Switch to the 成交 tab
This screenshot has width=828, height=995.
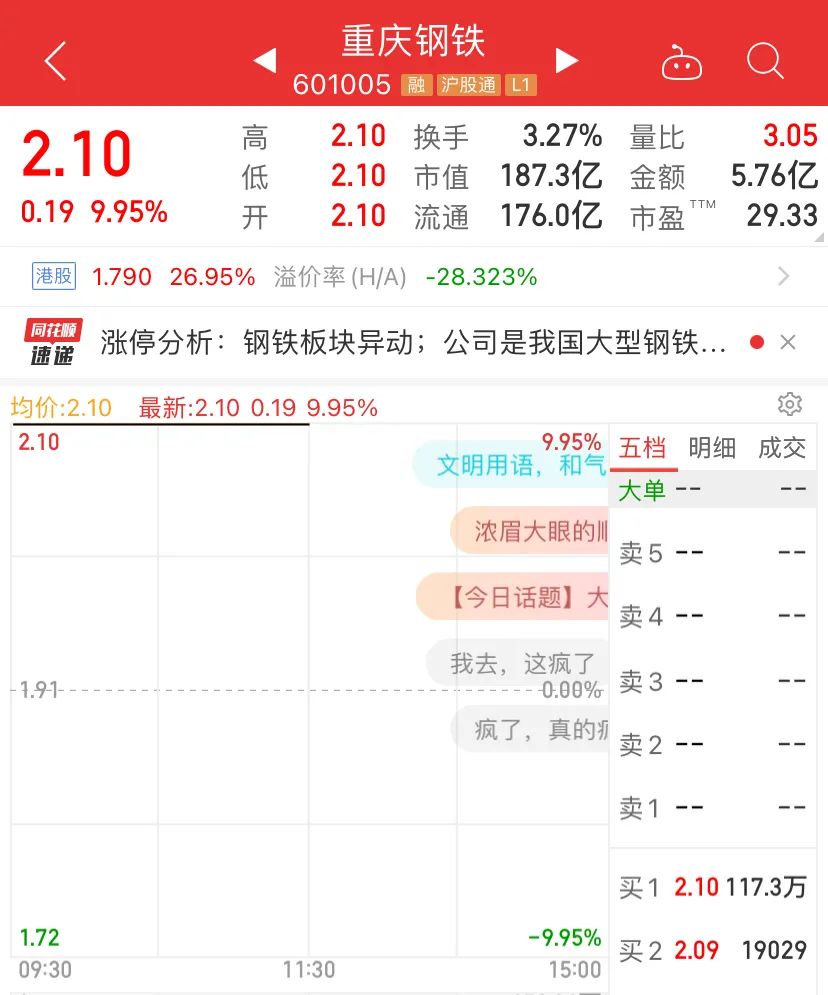tap(781, 448)
